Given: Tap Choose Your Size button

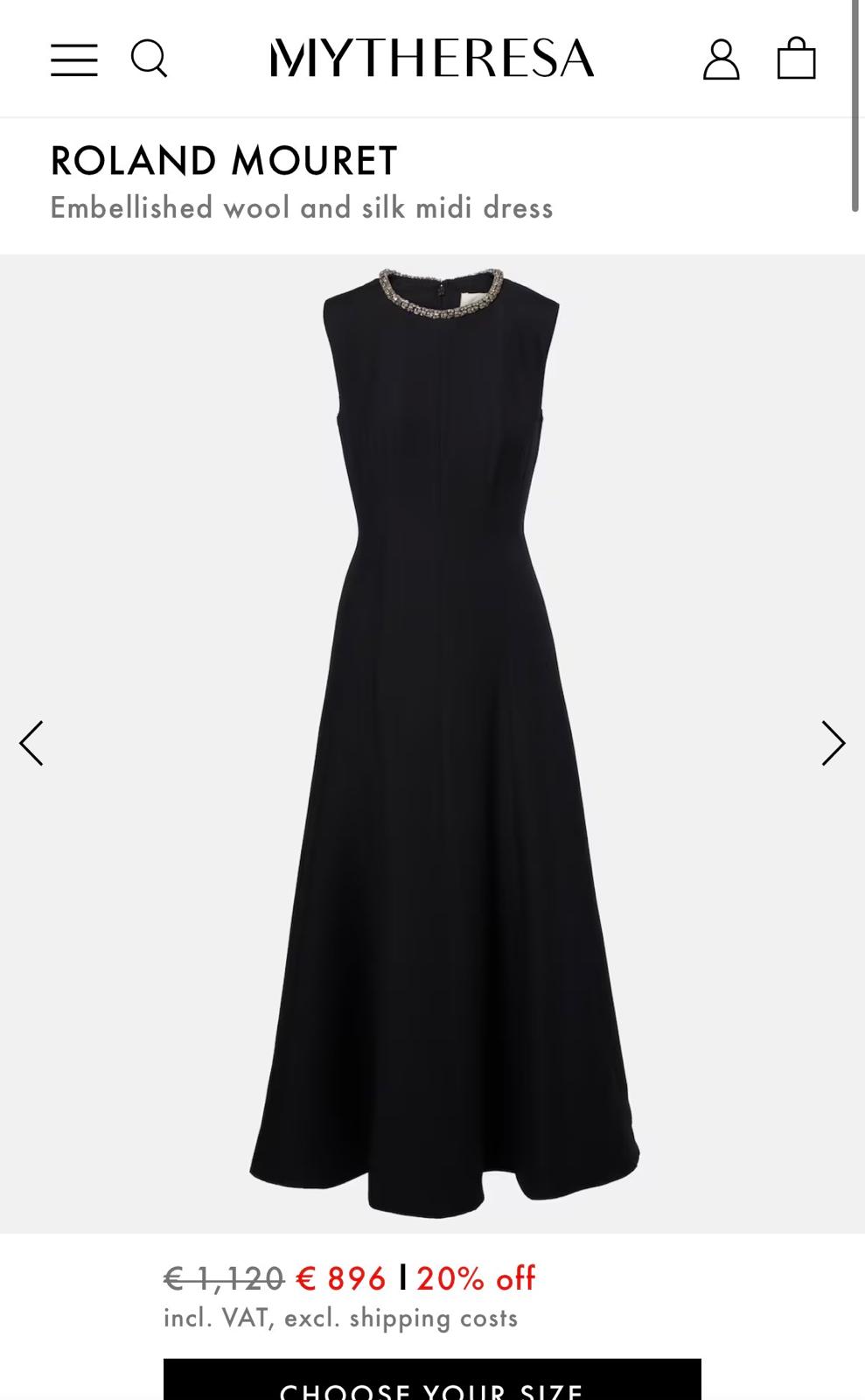Looking at the screenshot, I should coord(432,1382).
